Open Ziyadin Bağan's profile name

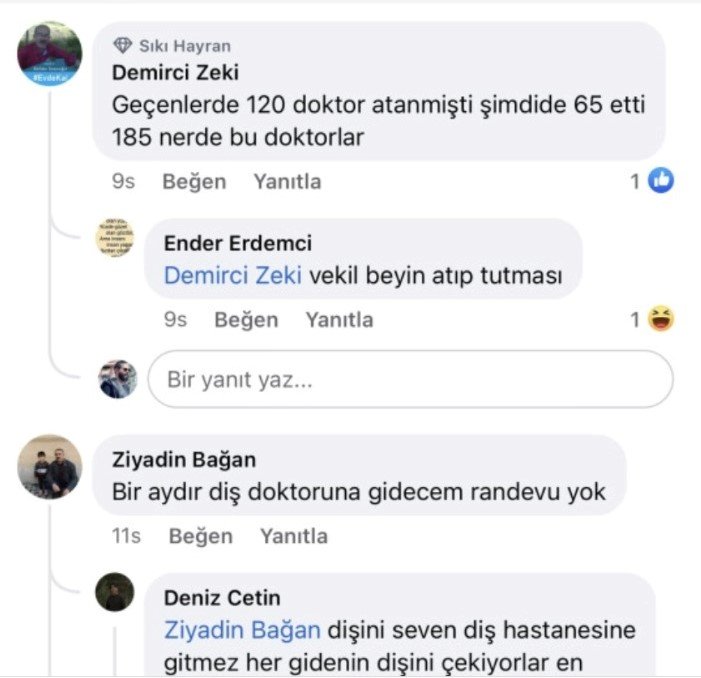coord(187,460)
